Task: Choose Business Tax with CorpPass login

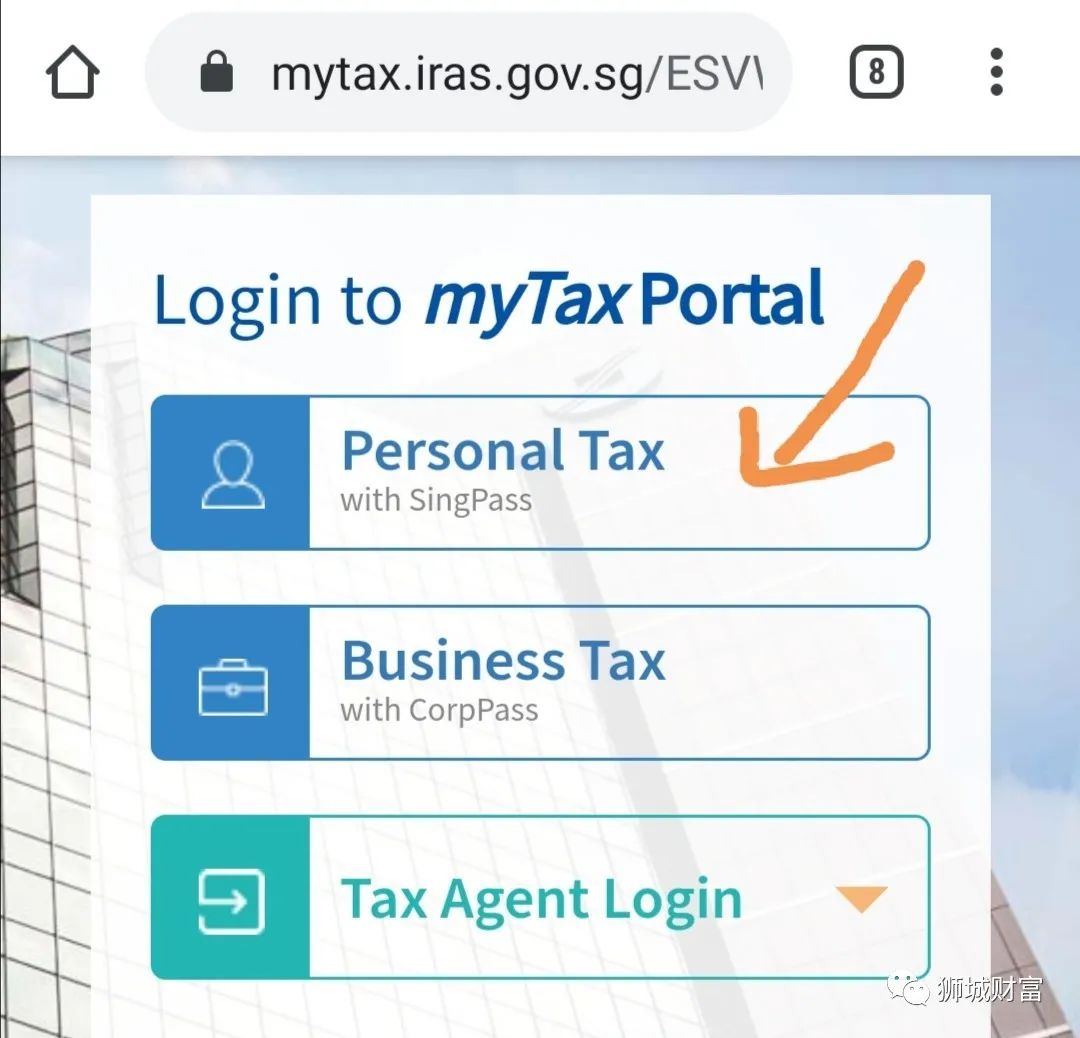Action: coord(540,682)
